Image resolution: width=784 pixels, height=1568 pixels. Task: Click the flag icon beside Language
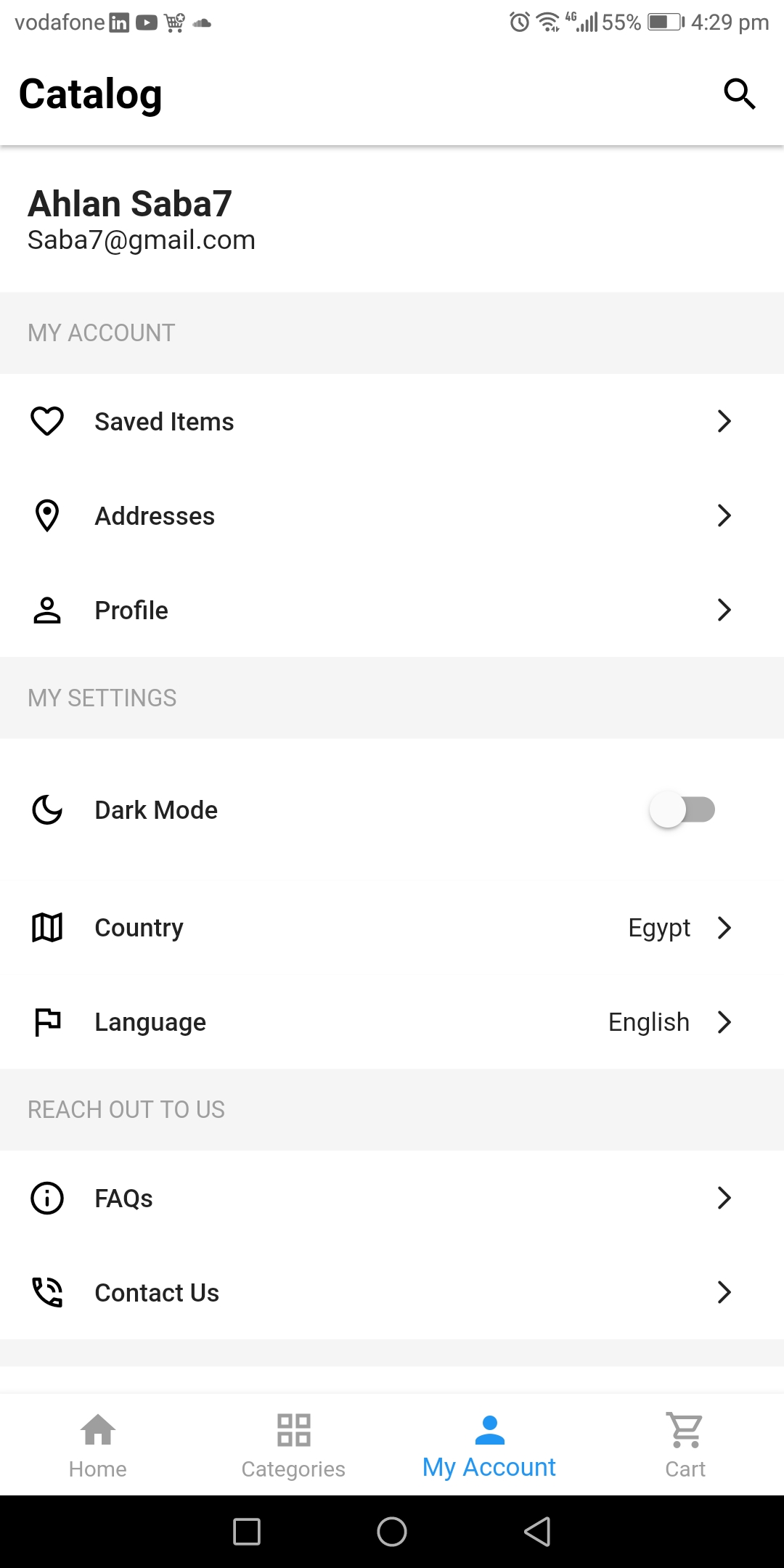pos(46,1021)
